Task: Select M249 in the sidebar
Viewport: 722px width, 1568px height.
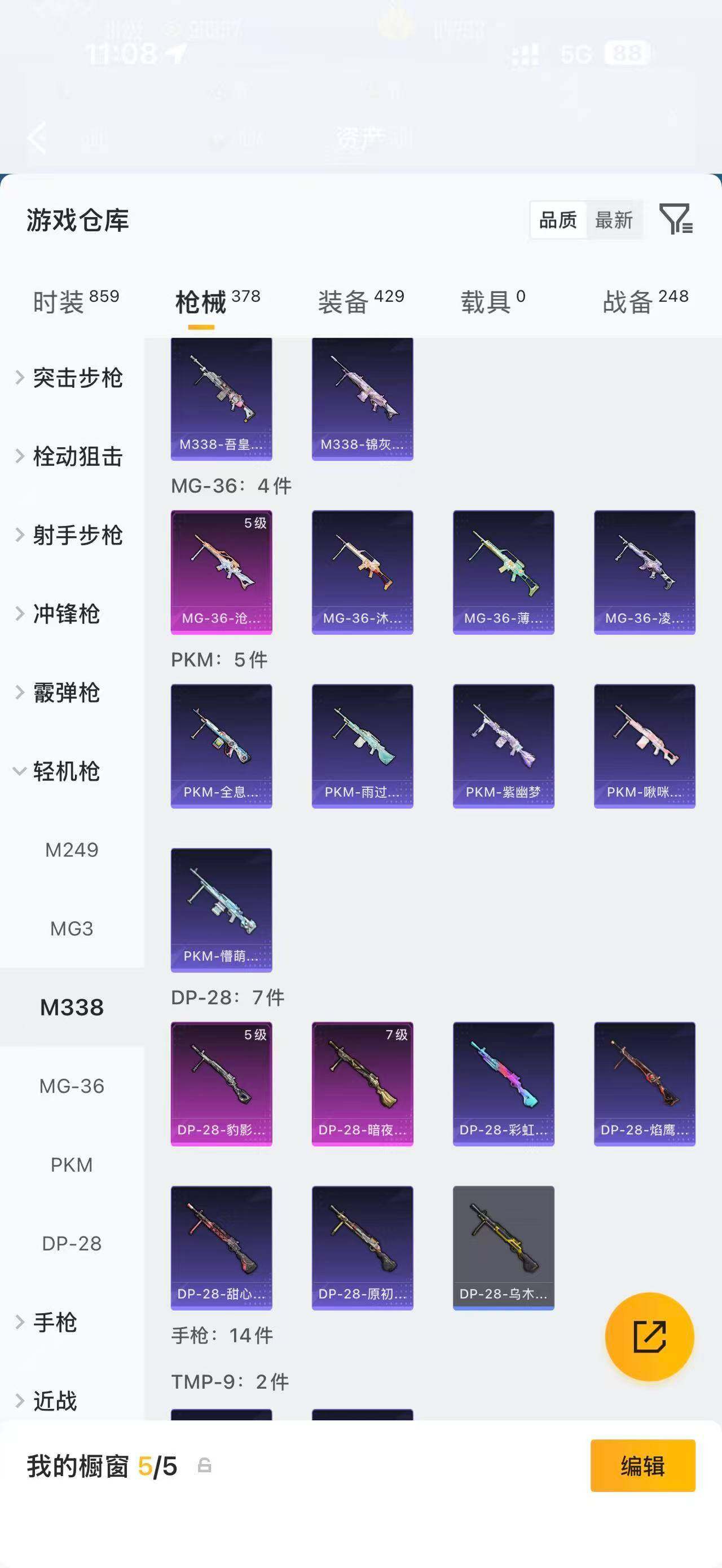Action: 72,850
